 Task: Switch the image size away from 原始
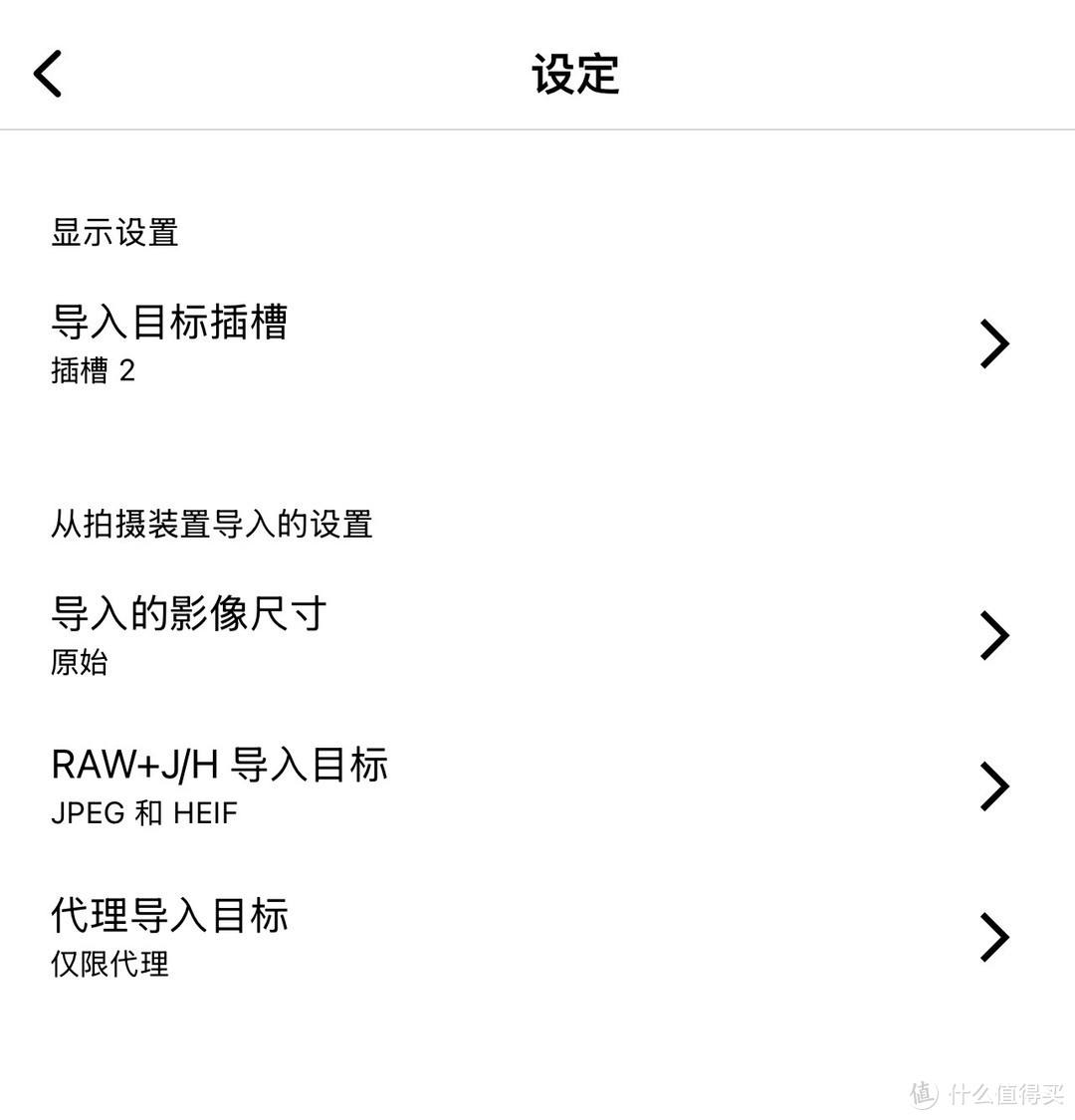point(80,663)
